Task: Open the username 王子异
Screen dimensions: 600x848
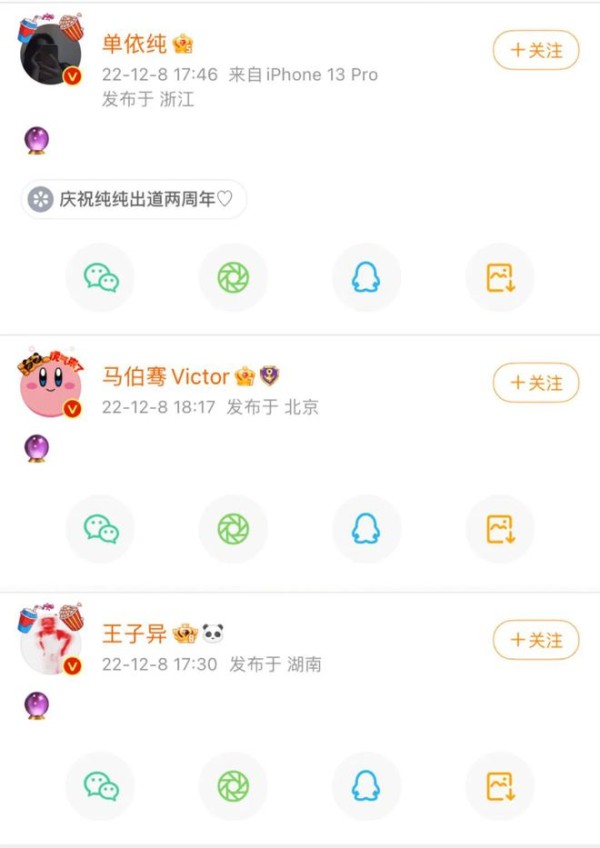Action: click(x=134, y=634)
